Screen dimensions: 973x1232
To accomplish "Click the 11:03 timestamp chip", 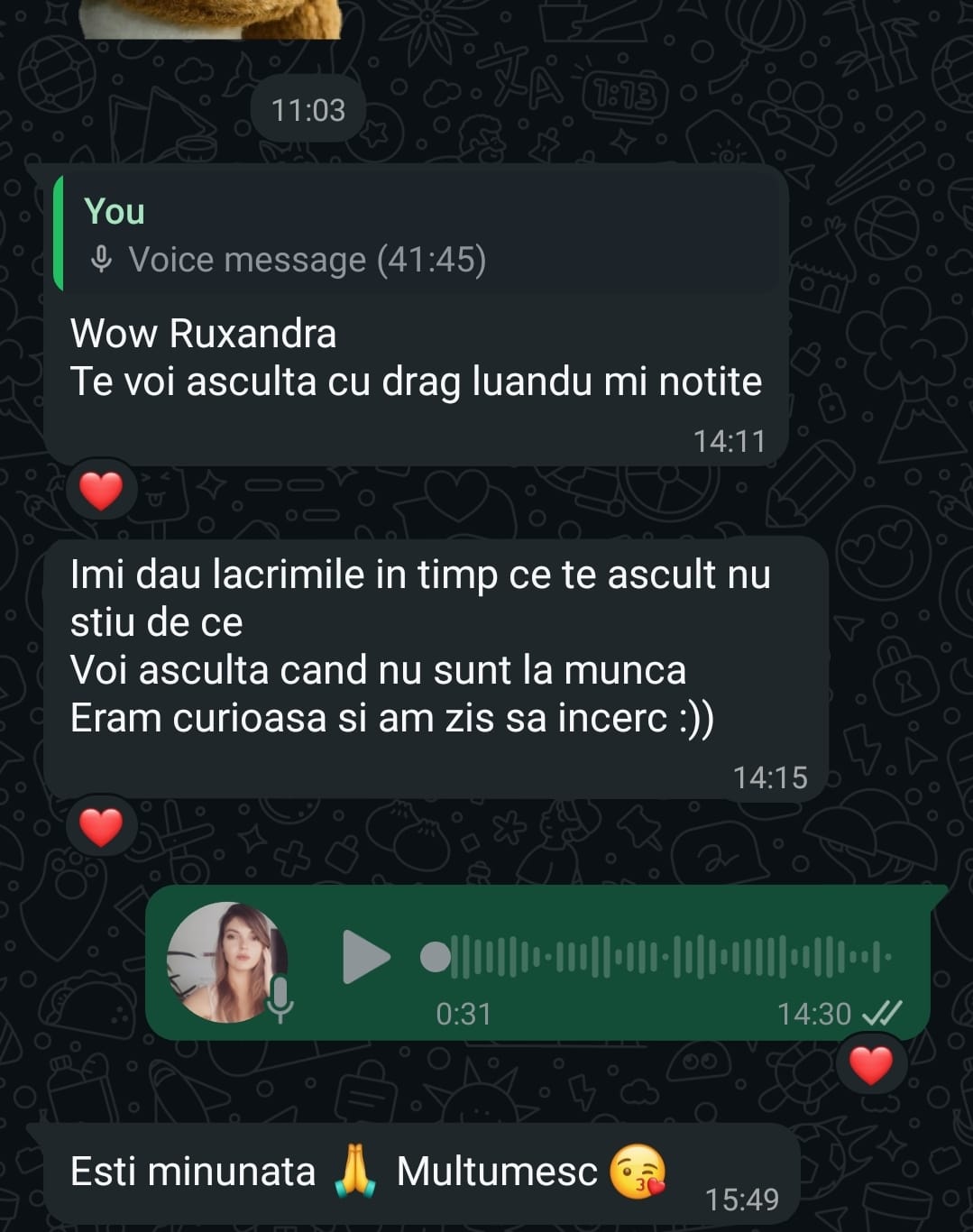I will [x=307, y=108].
